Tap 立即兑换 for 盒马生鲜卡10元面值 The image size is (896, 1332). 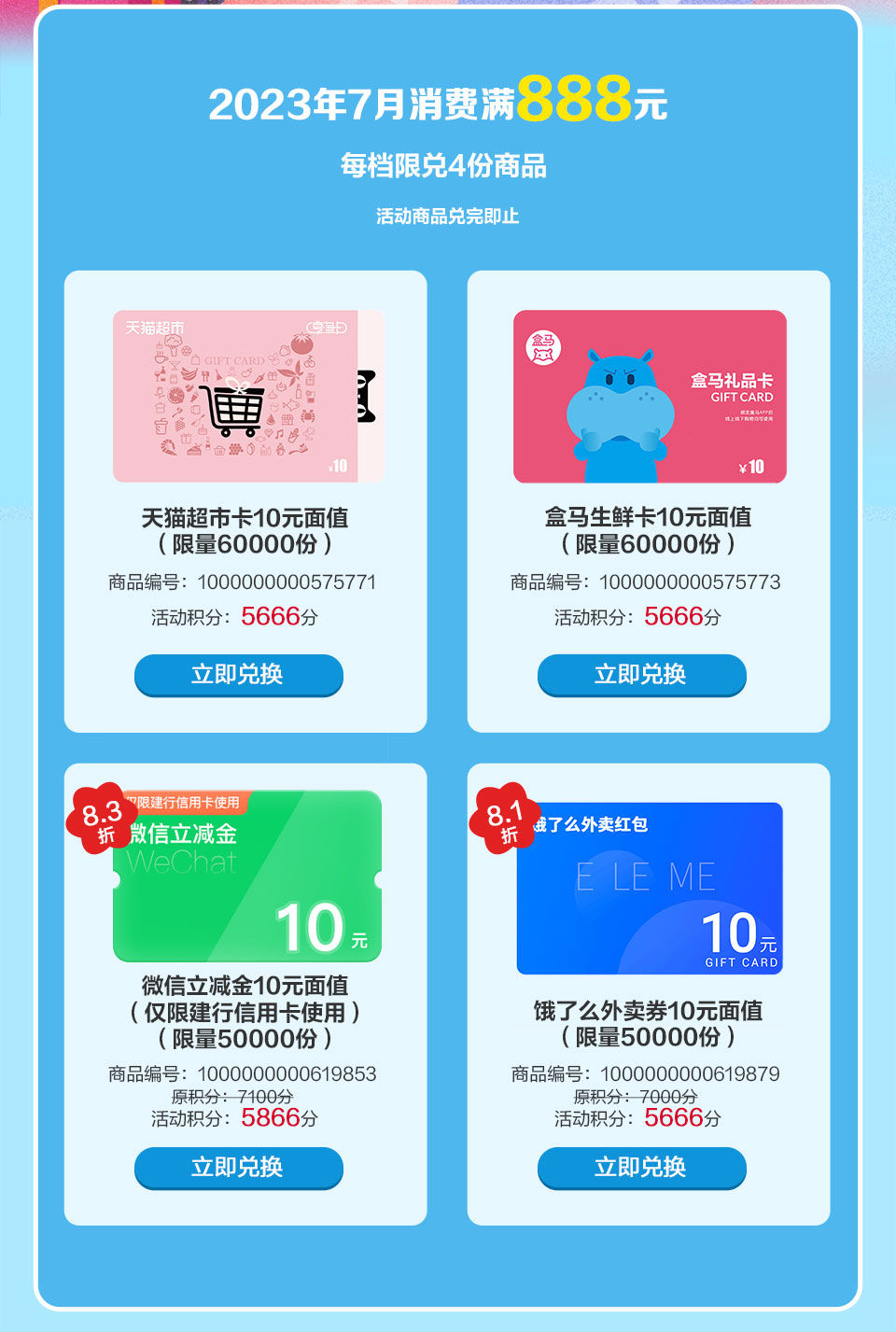[x=641, y=675]
